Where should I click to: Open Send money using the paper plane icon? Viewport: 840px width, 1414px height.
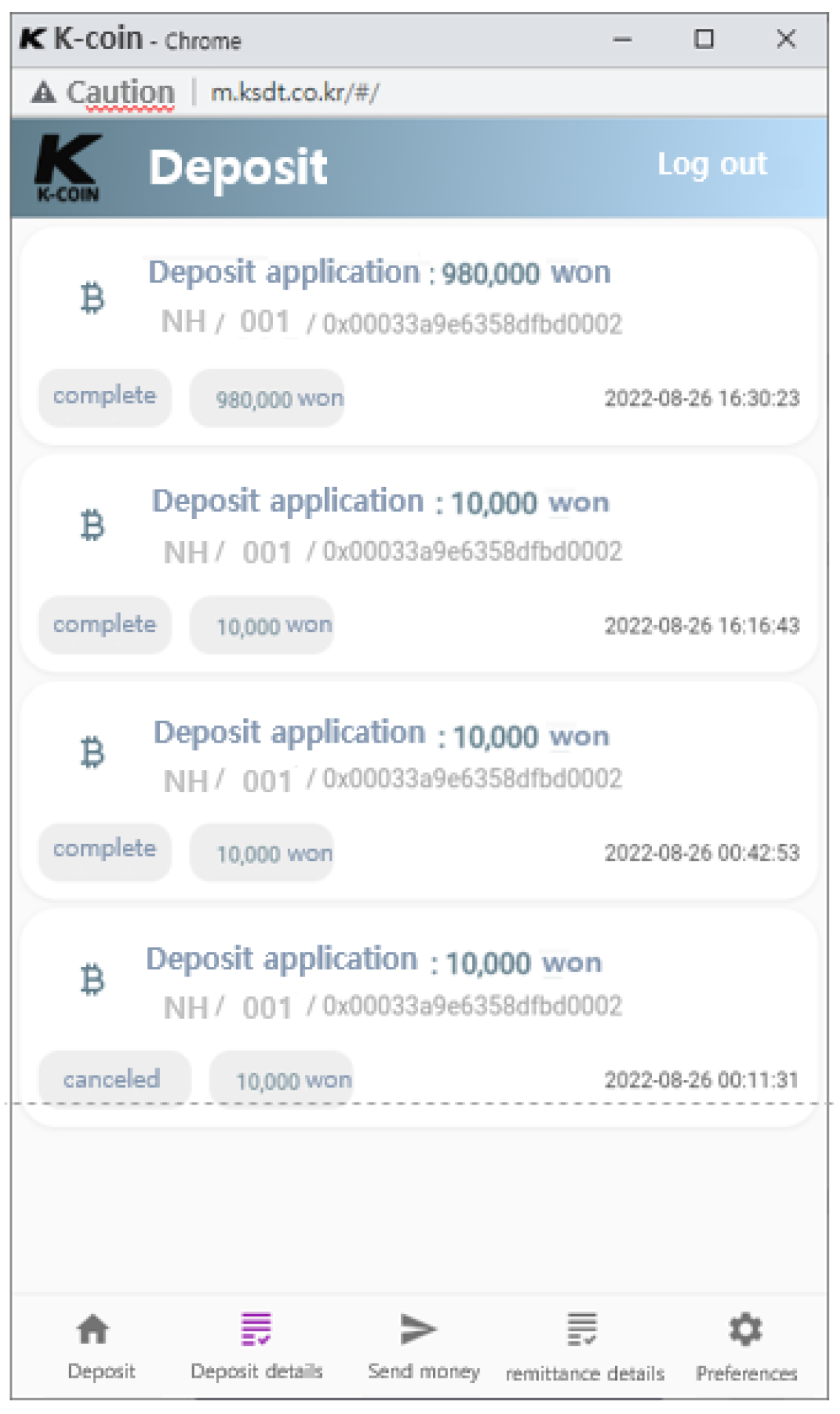(419, 1329)
